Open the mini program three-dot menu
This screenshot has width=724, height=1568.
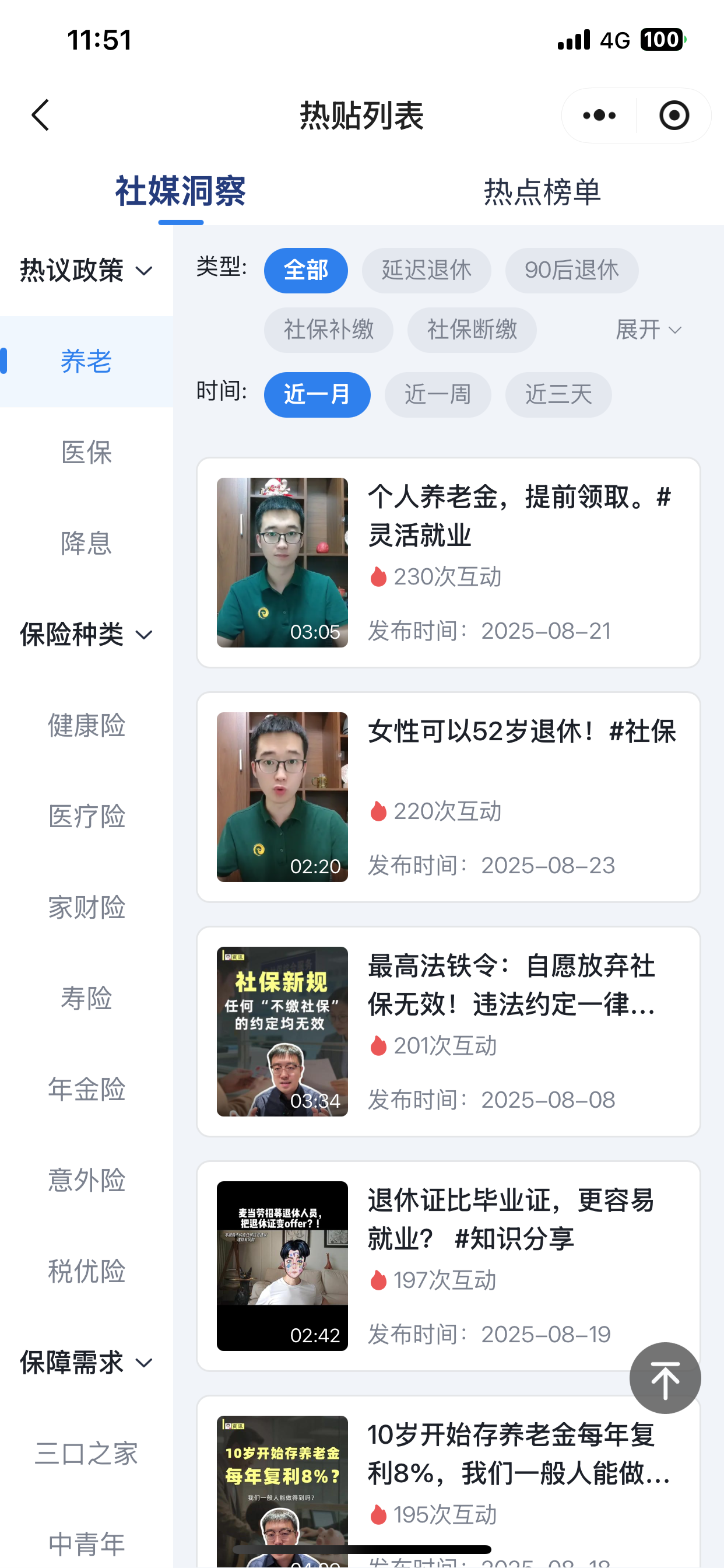[x=599, y=115]
